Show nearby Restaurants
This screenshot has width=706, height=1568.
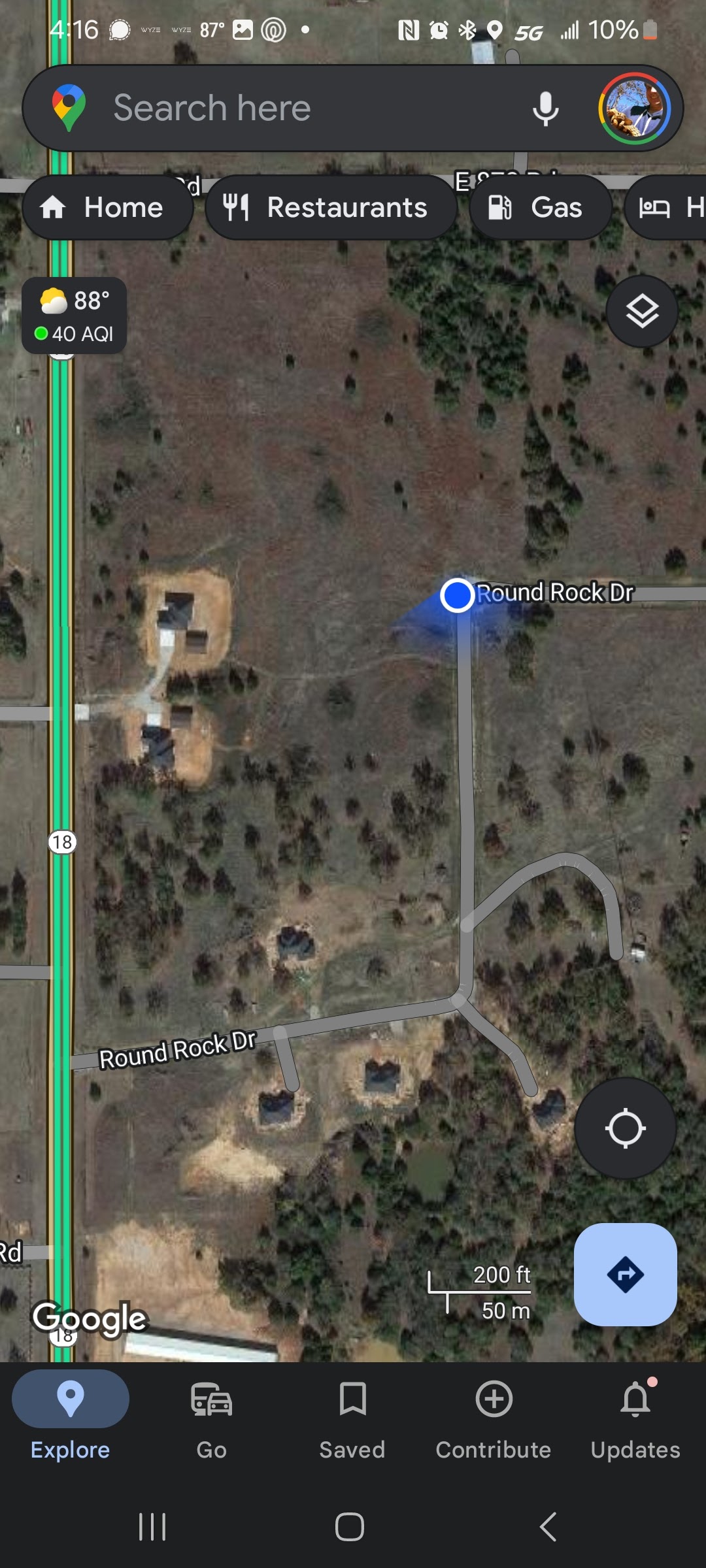coord(331,208)
